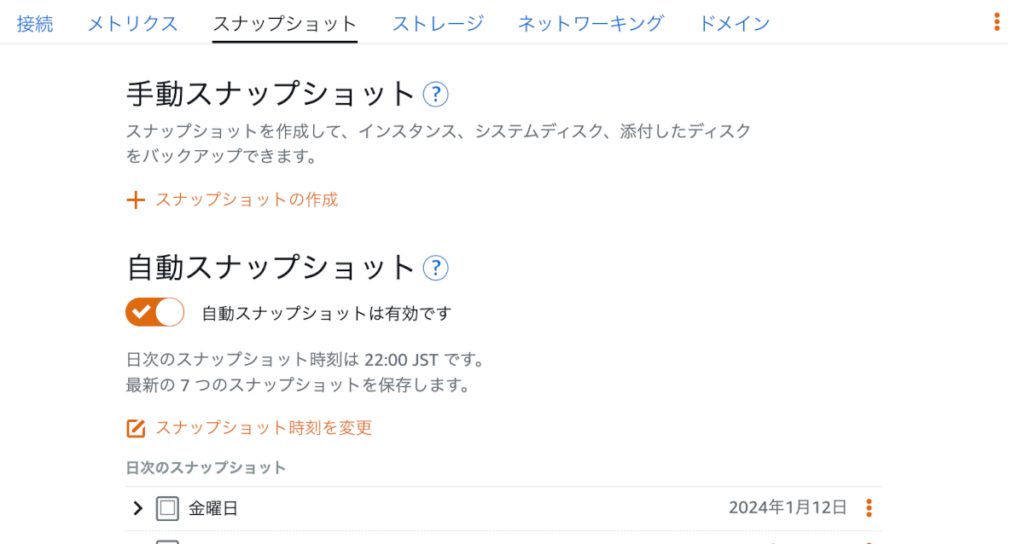Open the ネットワーキング tab

coord(590,23)
